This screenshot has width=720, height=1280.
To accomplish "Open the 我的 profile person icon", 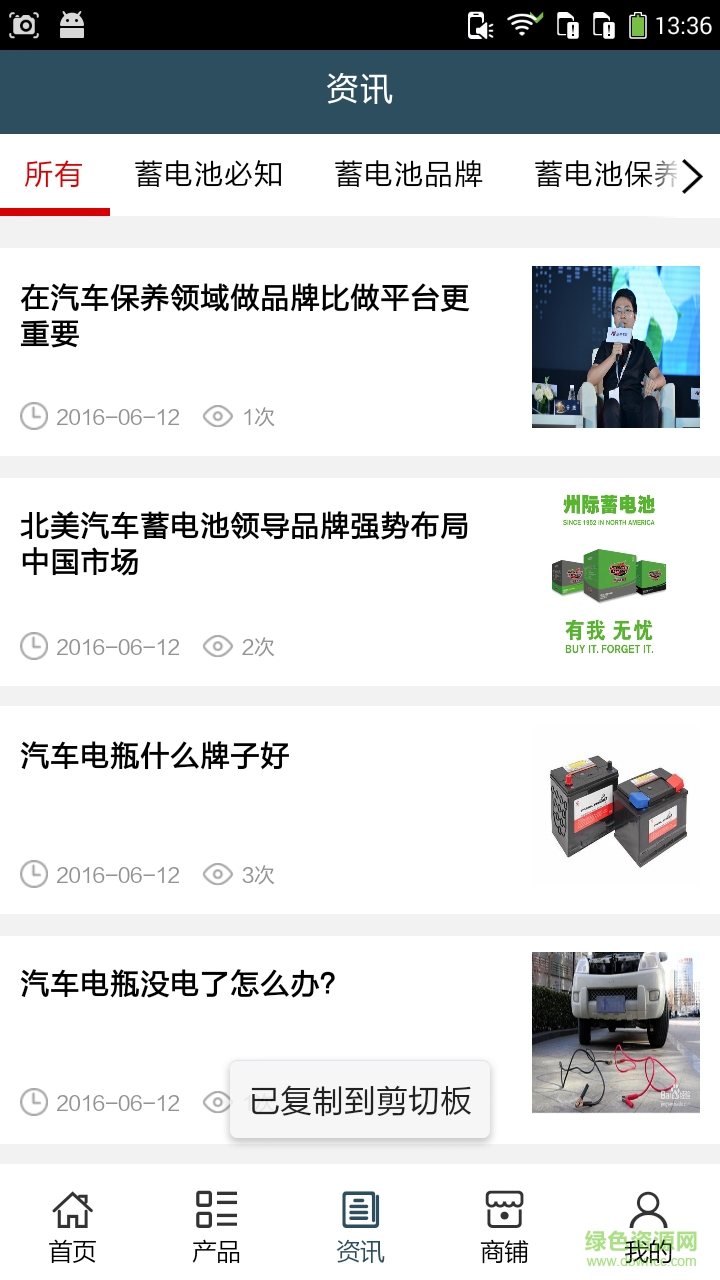I will tap(648, 1207).
